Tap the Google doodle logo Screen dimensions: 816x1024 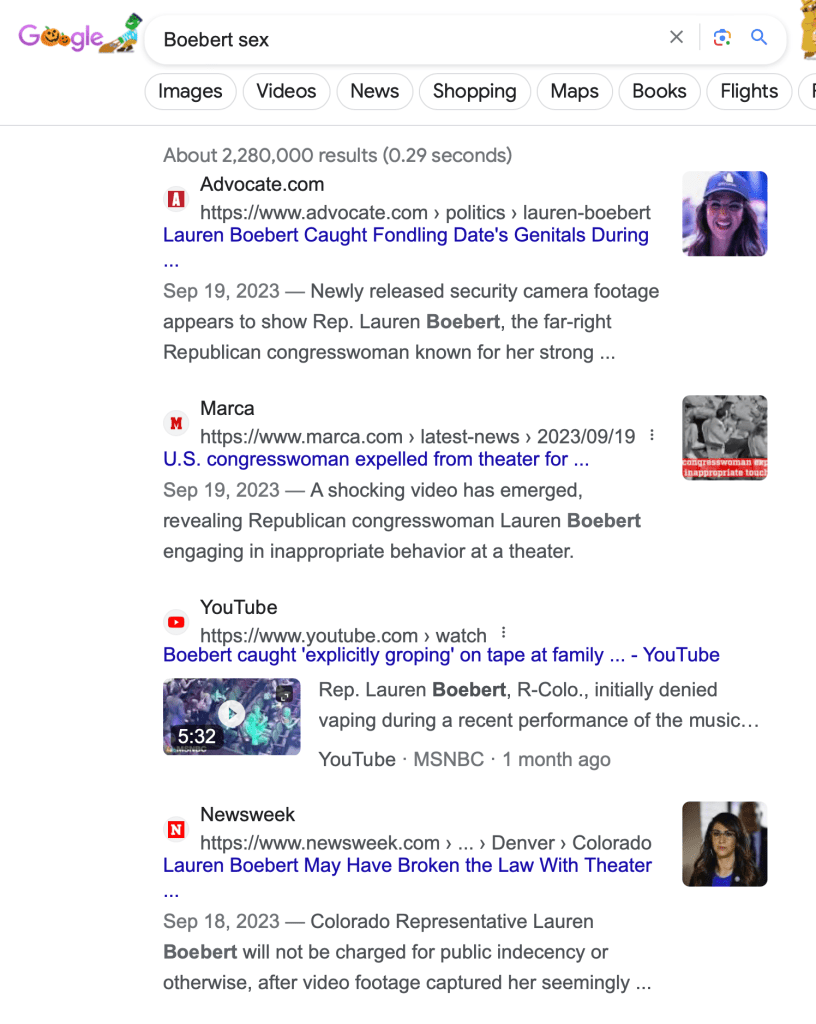point(78,37)
